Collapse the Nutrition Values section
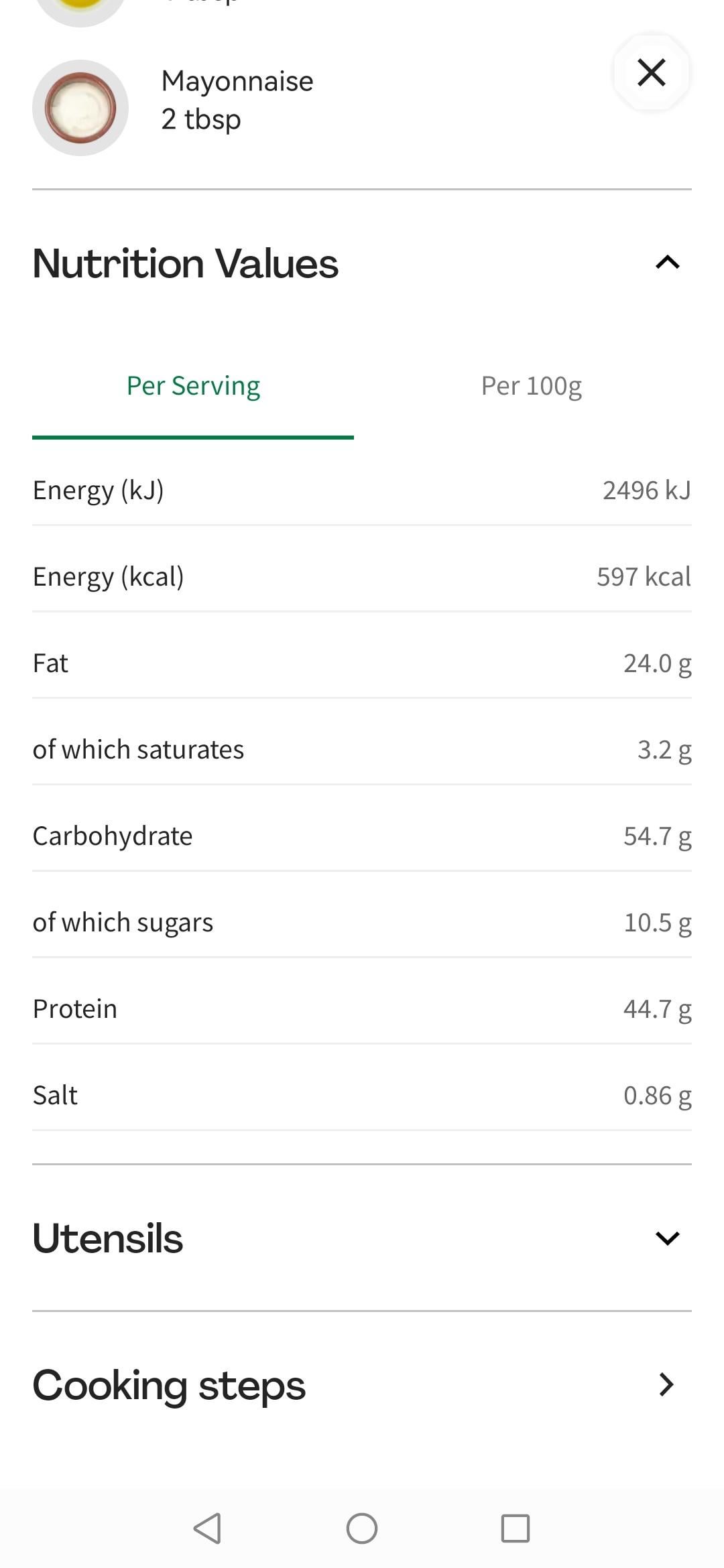The width and height of the screenshot is (724, 1568). point(667,263)
